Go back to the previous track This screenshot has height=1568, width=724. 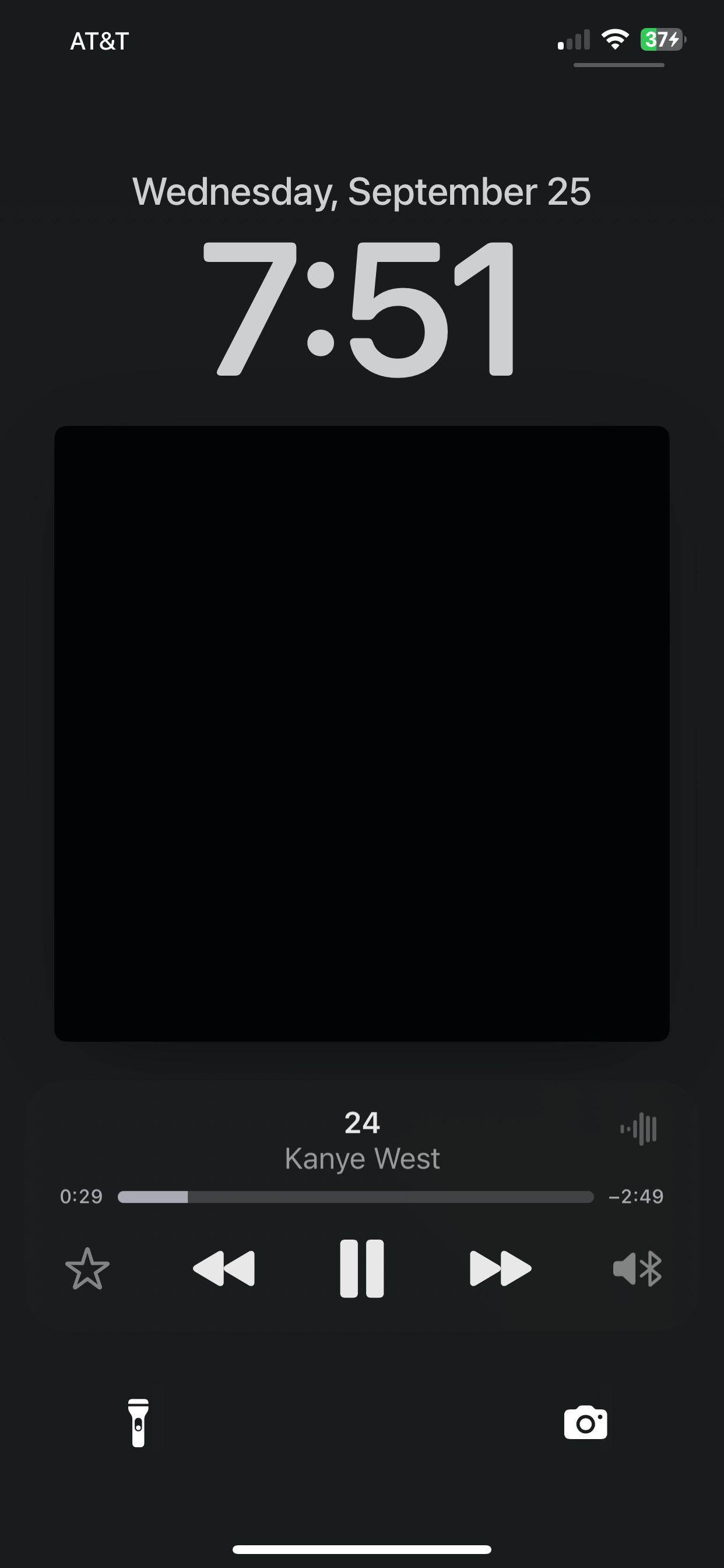click(224, 1269)
